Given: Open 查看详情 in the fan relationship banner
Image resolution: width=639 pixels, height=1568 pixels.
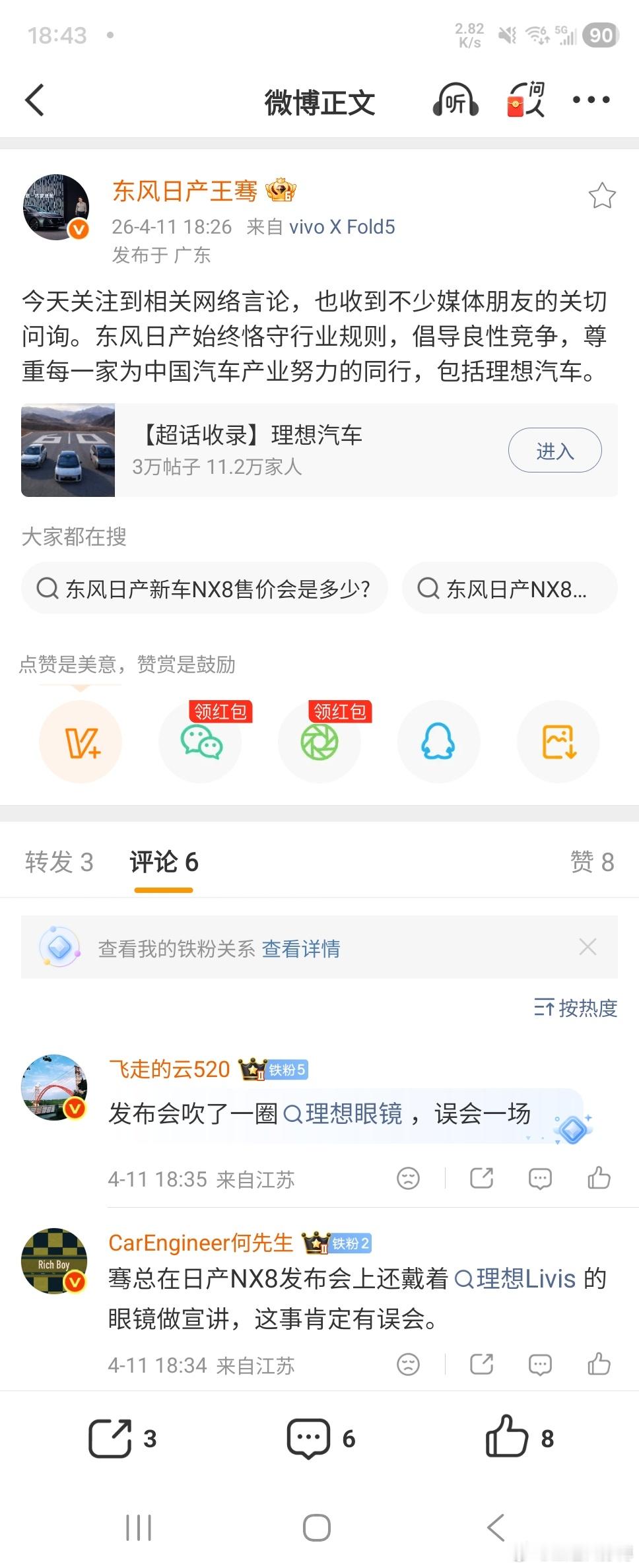Looking at the screenshot, I should click(x=301, y=948).
